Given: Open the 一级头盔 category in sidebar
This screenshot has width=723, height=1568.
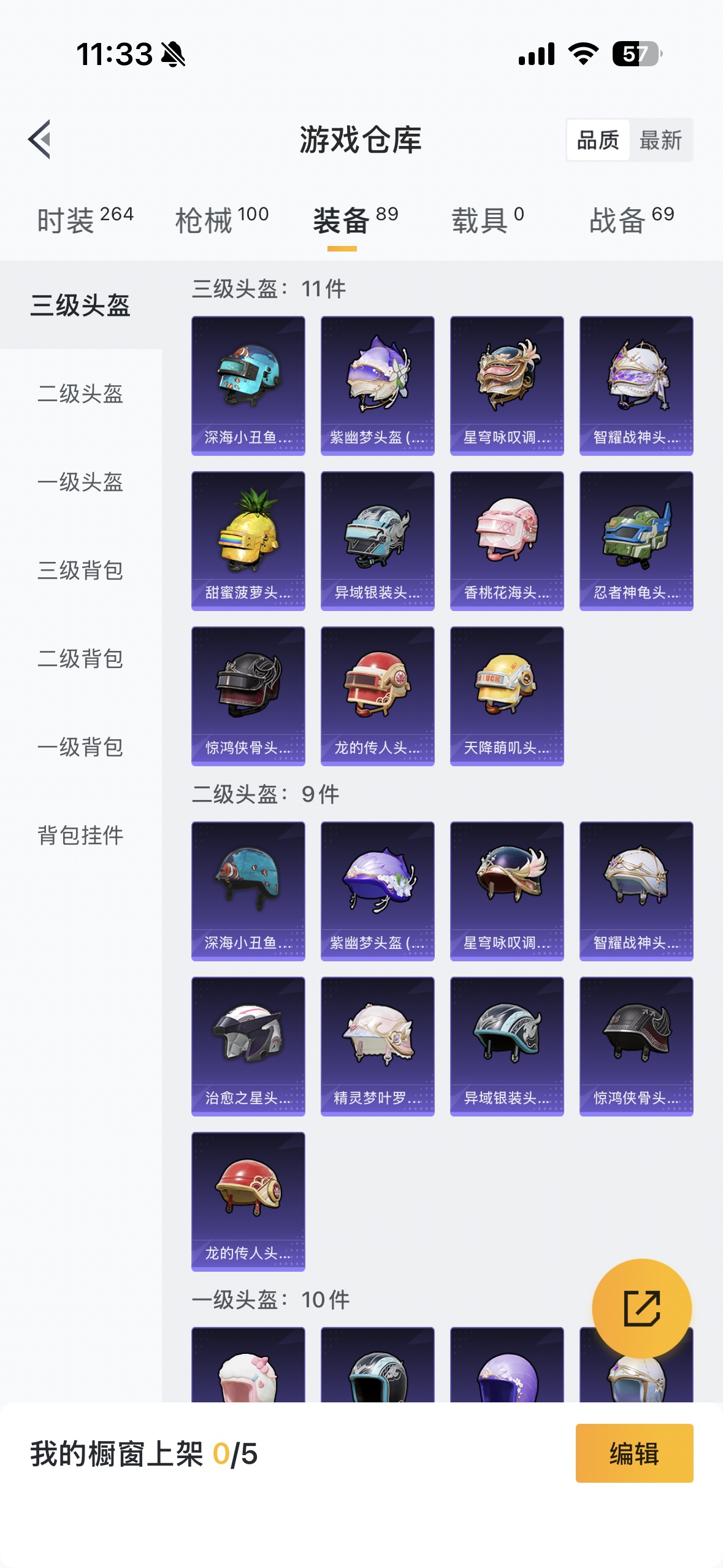Looking at the screenshot, I should pyautogui.click(x=80, y=484).
